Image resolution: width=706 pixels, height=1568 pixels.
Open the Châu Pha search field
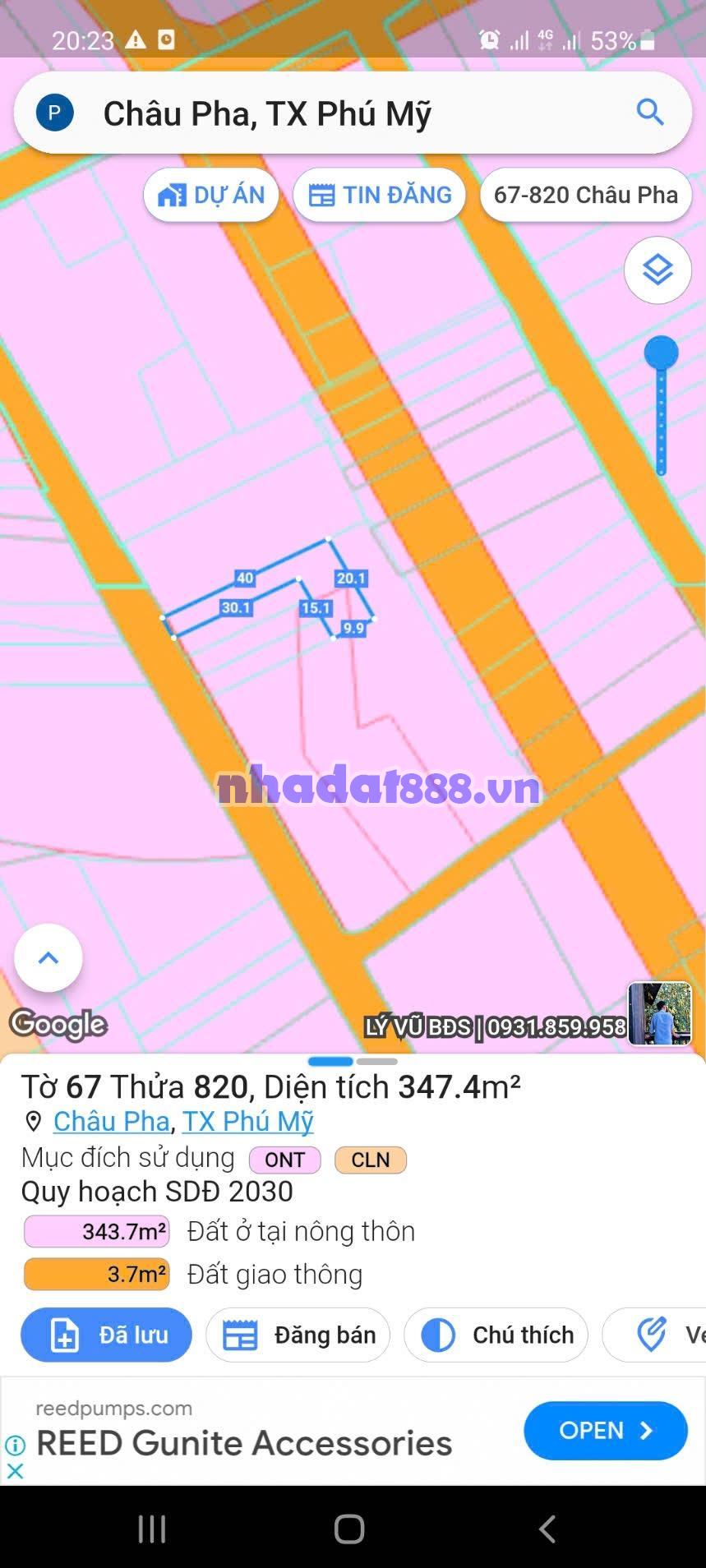(345, 113)
